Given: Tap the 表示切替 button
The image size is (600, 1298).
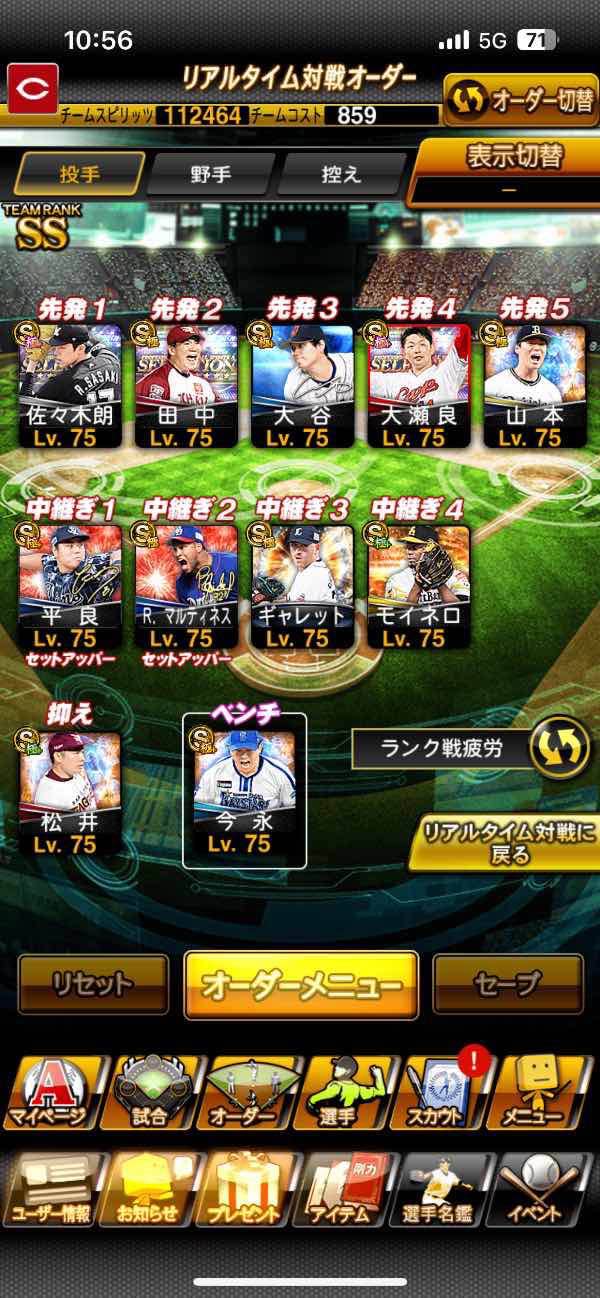Looking at the screenshot, I should (509, 170).
